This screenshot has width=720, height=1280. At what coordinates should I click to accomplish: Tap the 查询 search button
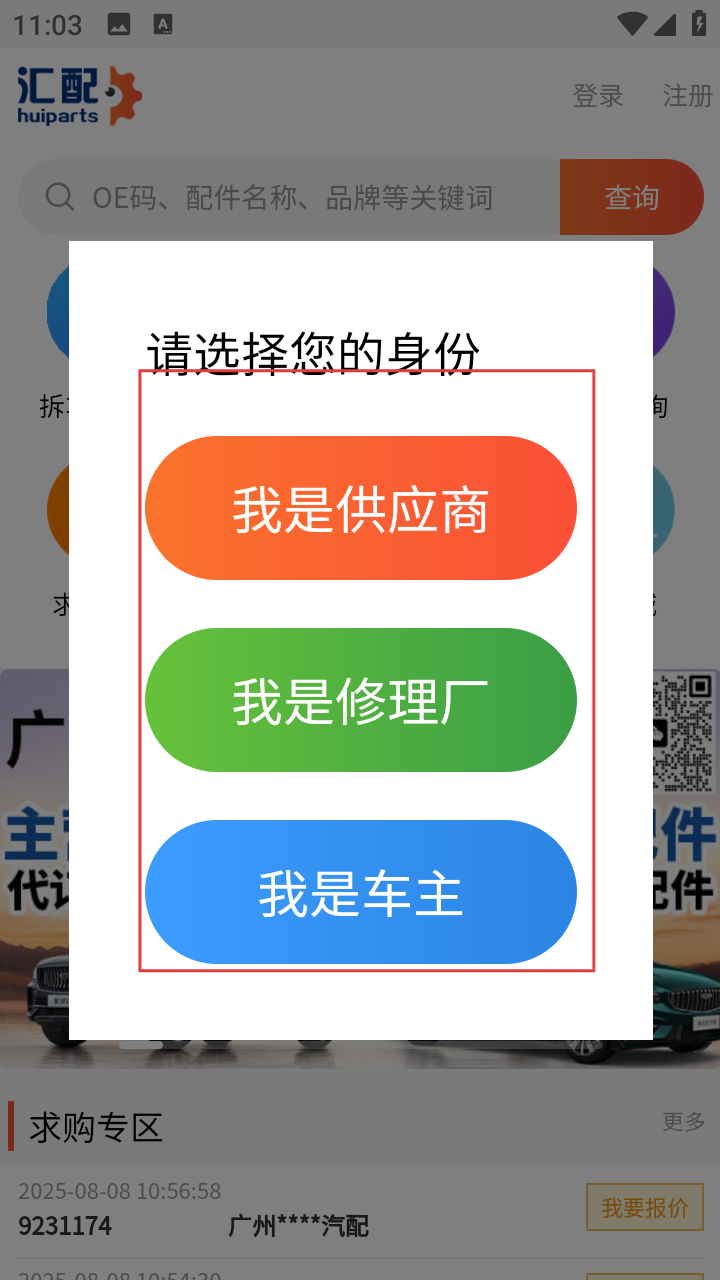631,197
